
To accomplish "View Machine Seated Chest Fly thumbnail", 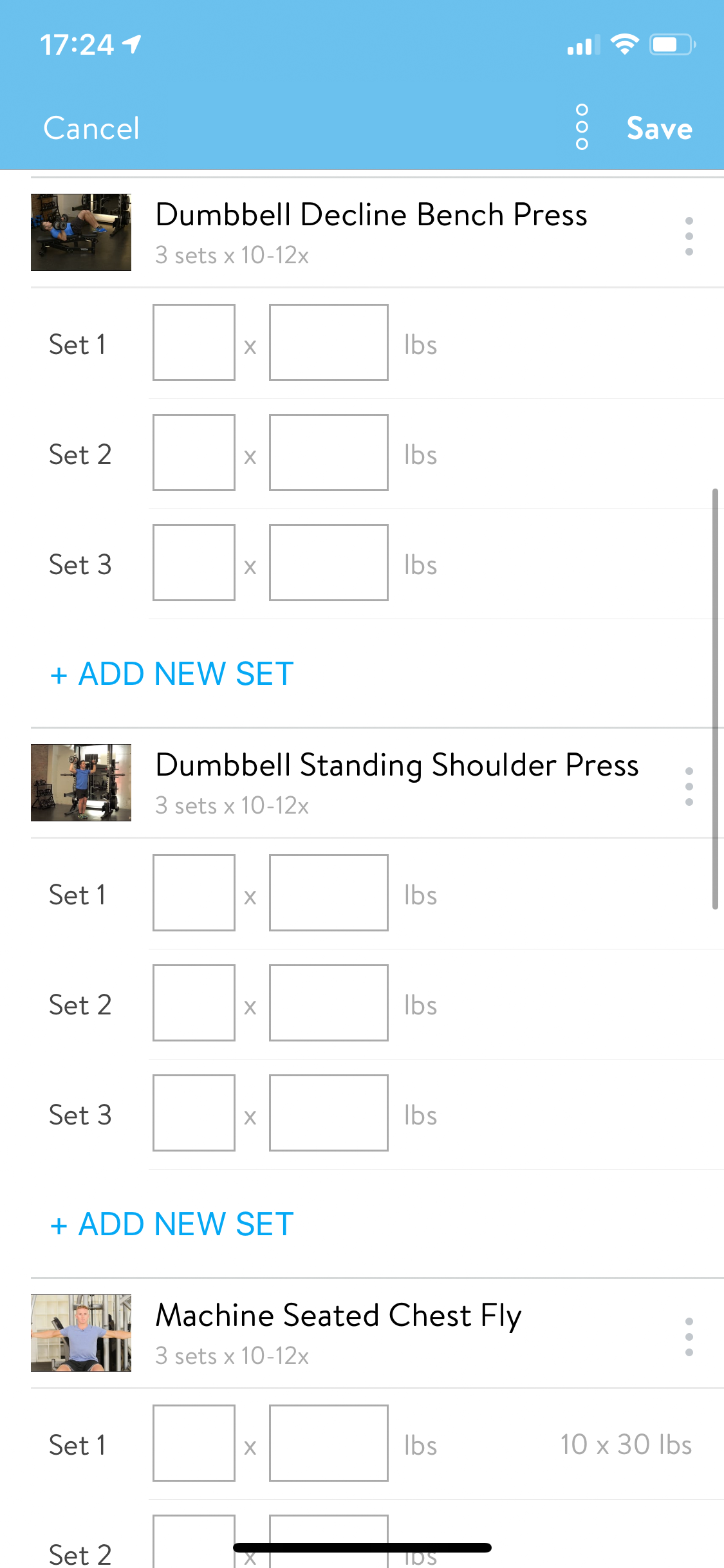I will (x=81, y=1333).
